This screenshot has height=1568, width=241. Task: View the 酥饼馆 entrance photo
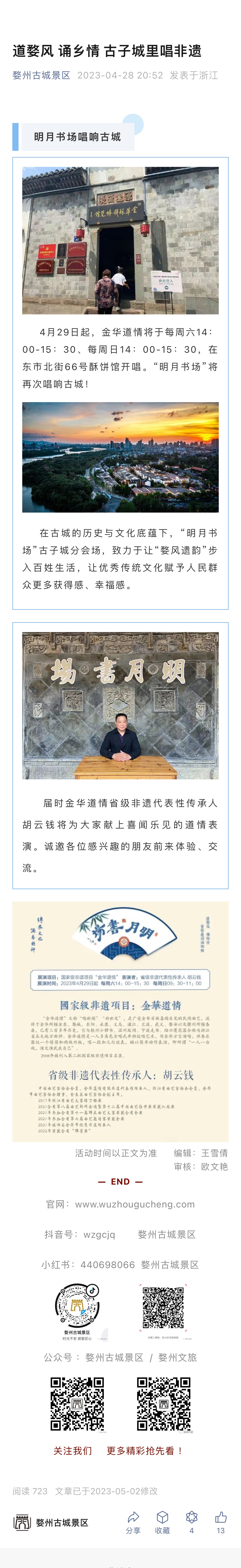point(120,240)
